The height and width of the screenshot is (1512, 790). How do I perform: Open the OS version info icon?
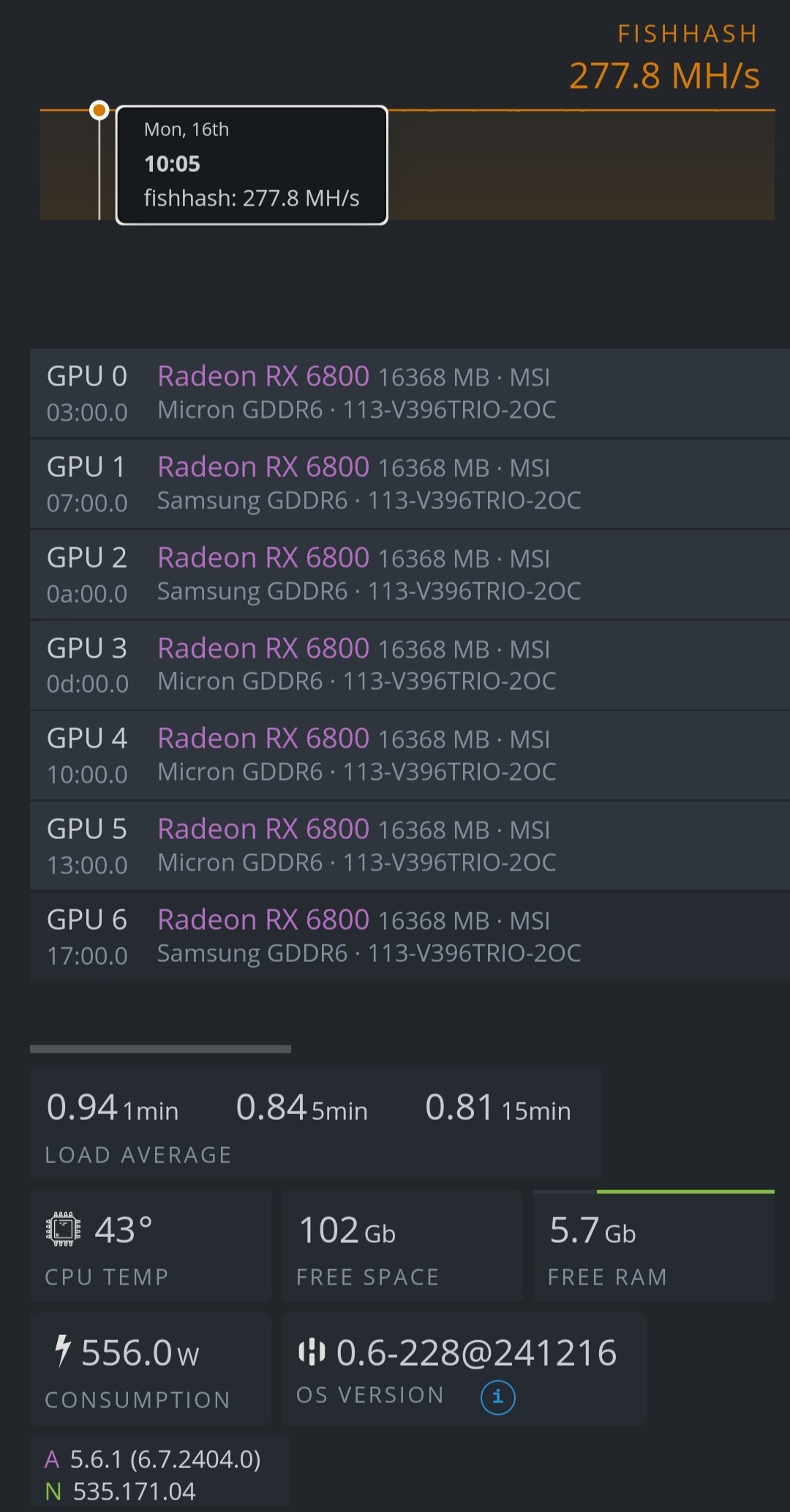click(x=497, y=1397)
